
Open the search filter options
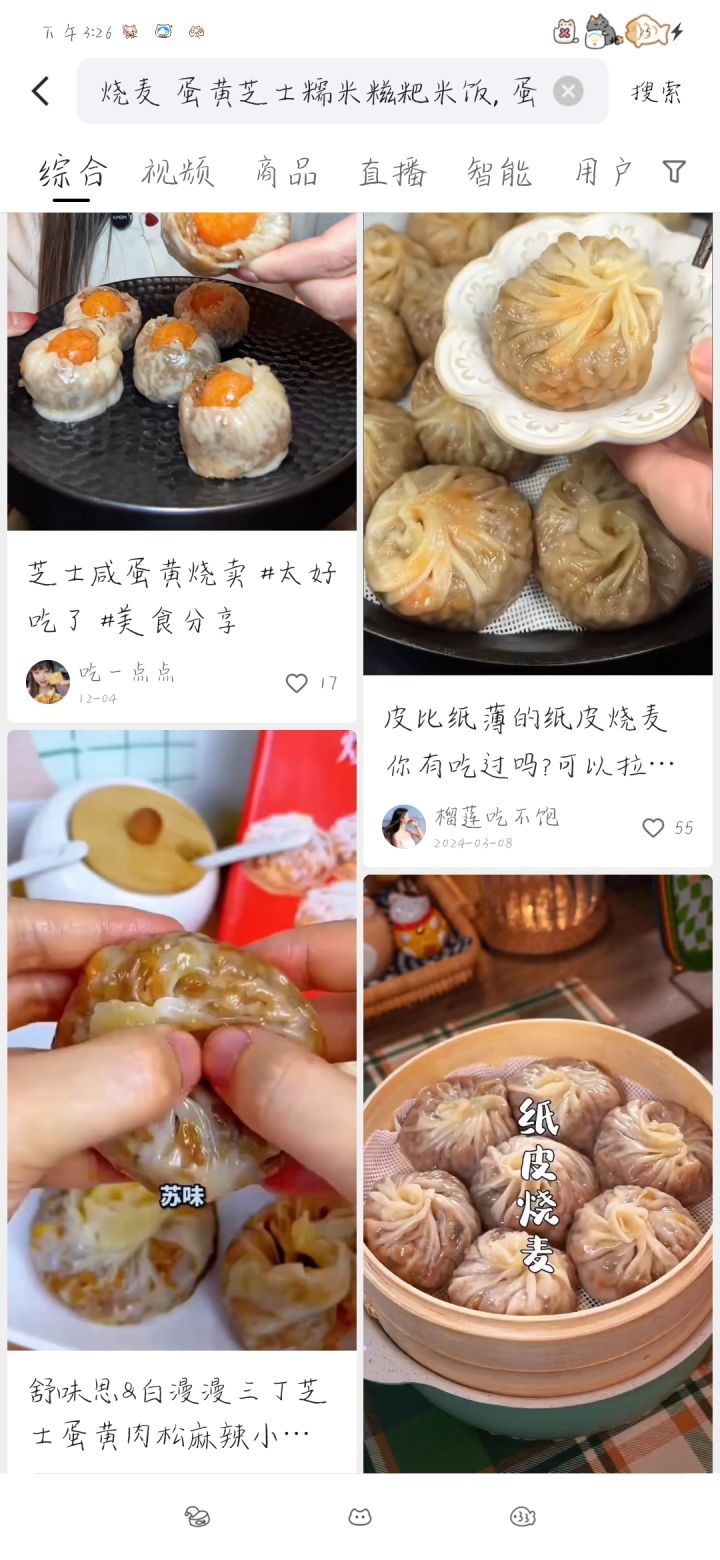pyautogui.click(x=675, y=172)
